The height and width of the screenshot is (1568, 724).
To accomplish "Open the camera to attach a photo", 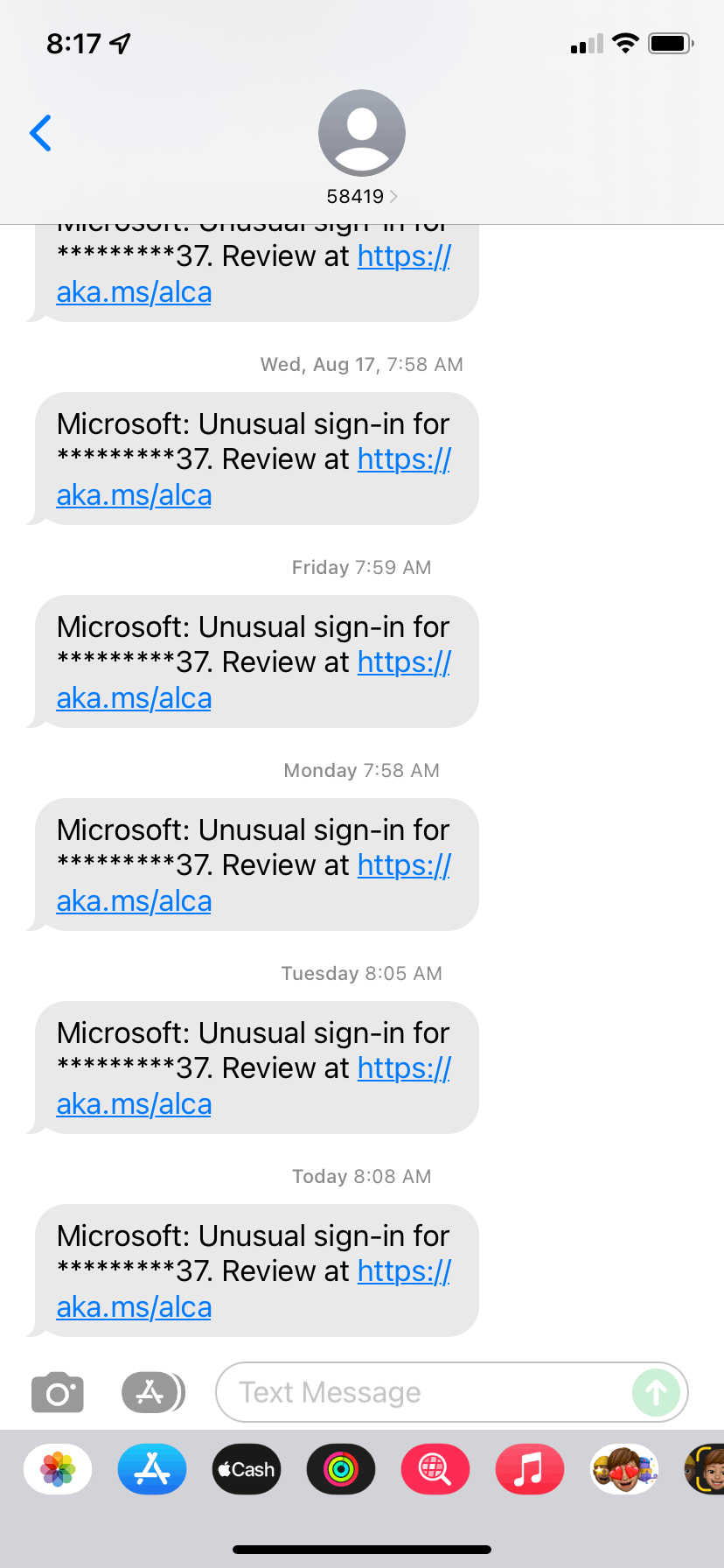I will click(58, 1392).
